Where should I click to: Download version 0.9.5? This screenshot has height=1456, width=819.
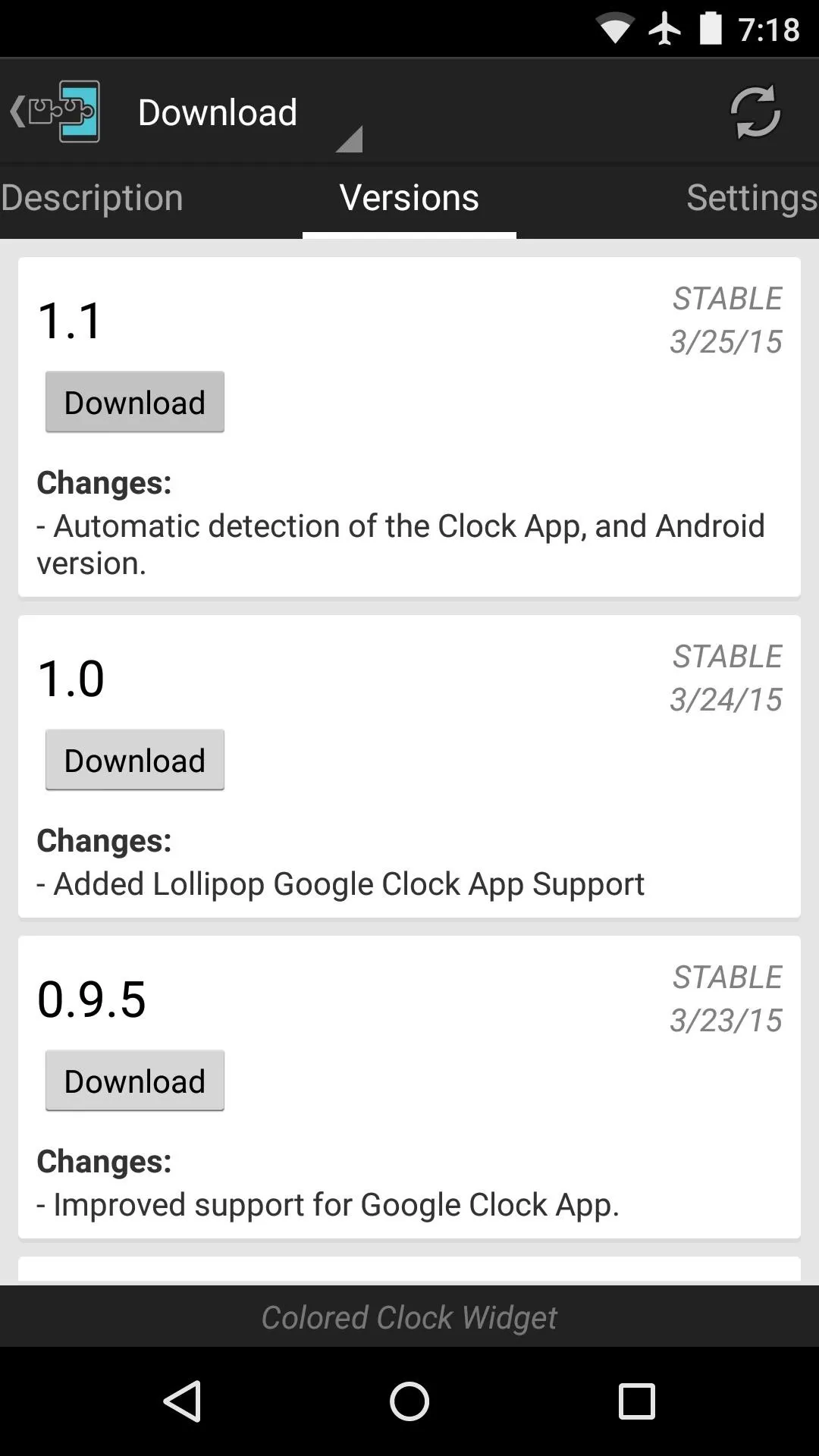135,1081
